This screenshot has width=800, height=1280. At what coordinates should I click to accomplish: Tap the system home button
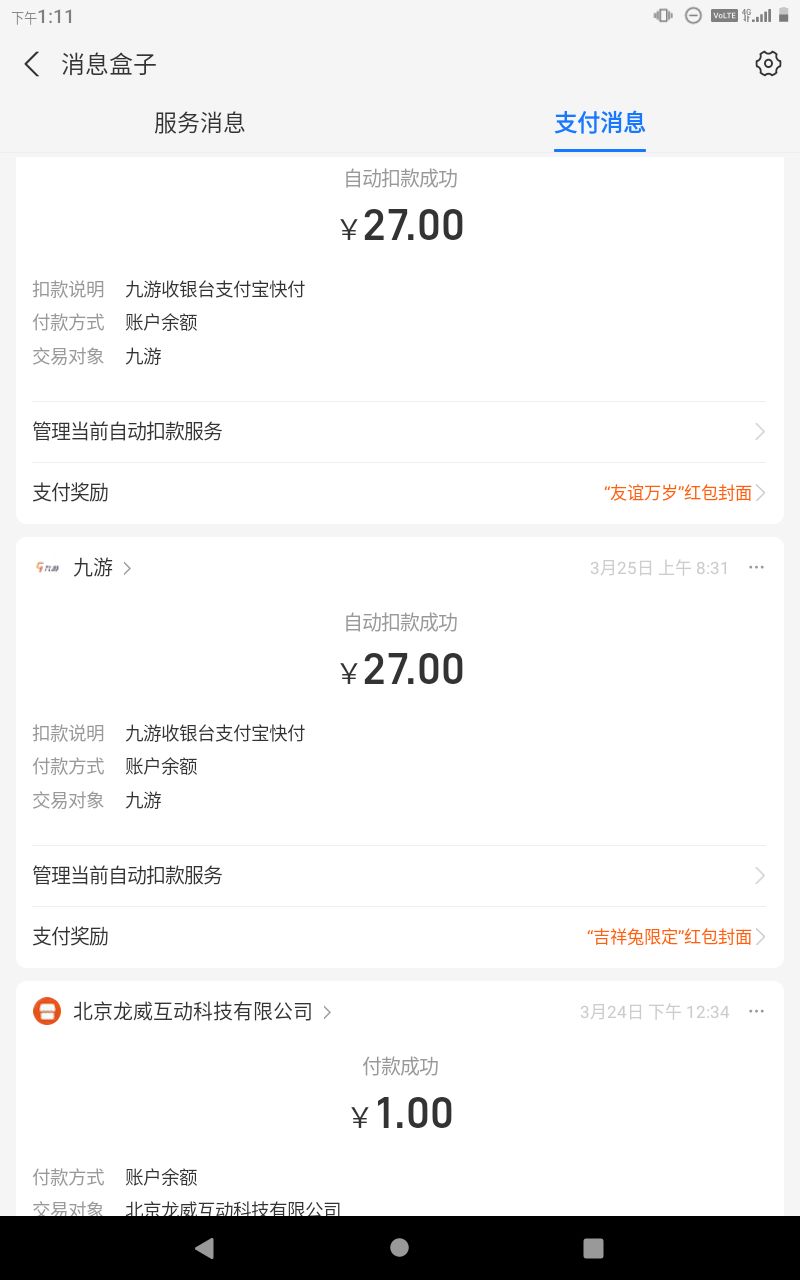(x=399, y=1247)
